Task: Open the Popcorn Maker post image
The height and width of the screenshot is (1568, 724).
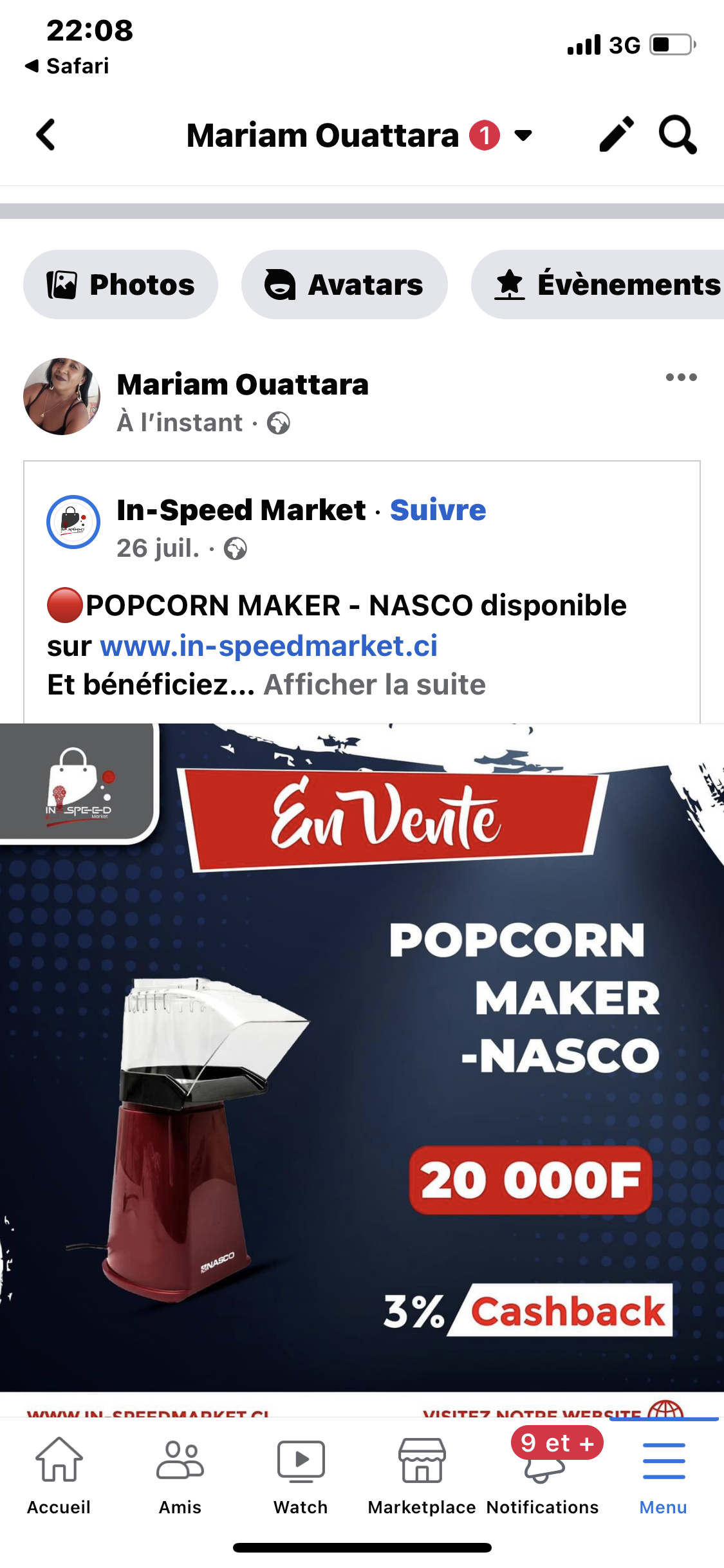Action: 362,1056
